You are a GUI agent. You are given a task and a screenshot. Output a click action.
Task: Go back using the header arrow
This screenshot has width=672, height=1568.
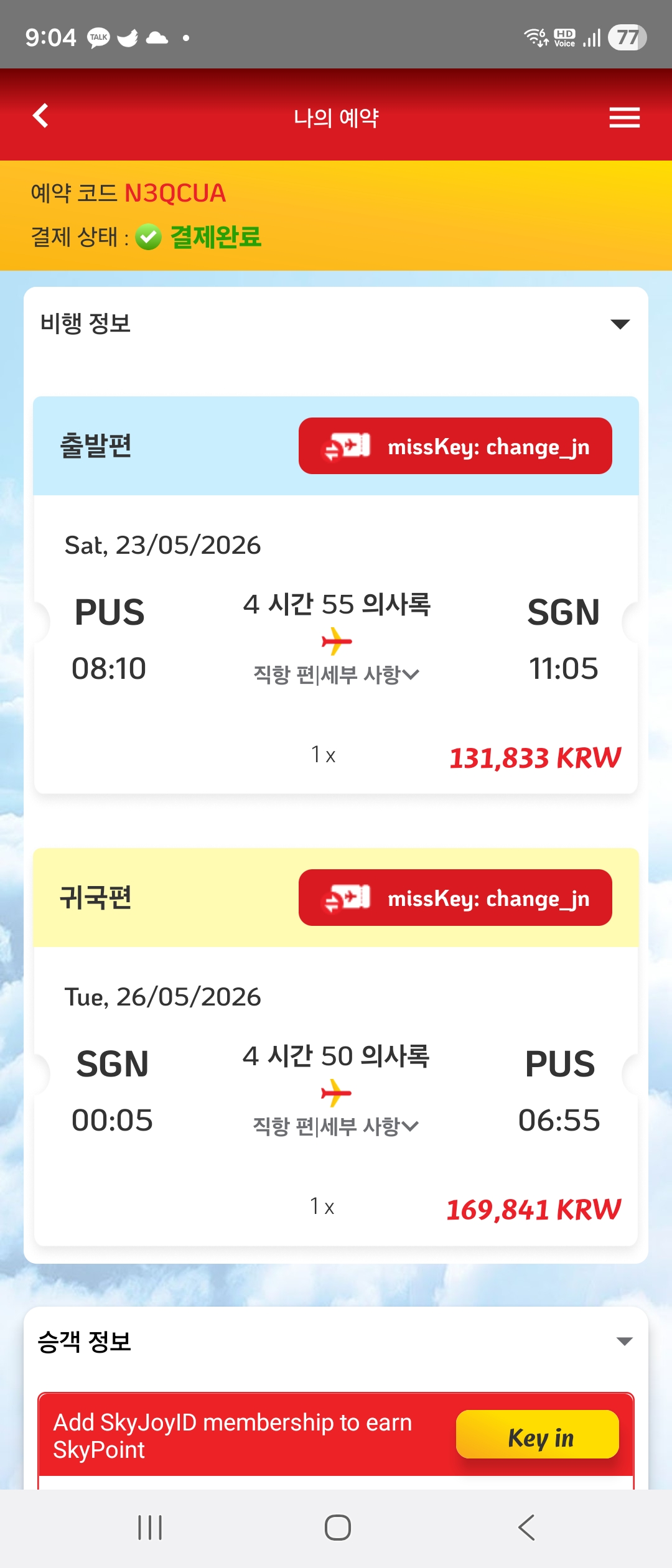pyautogui.click(x=40, y=116)
